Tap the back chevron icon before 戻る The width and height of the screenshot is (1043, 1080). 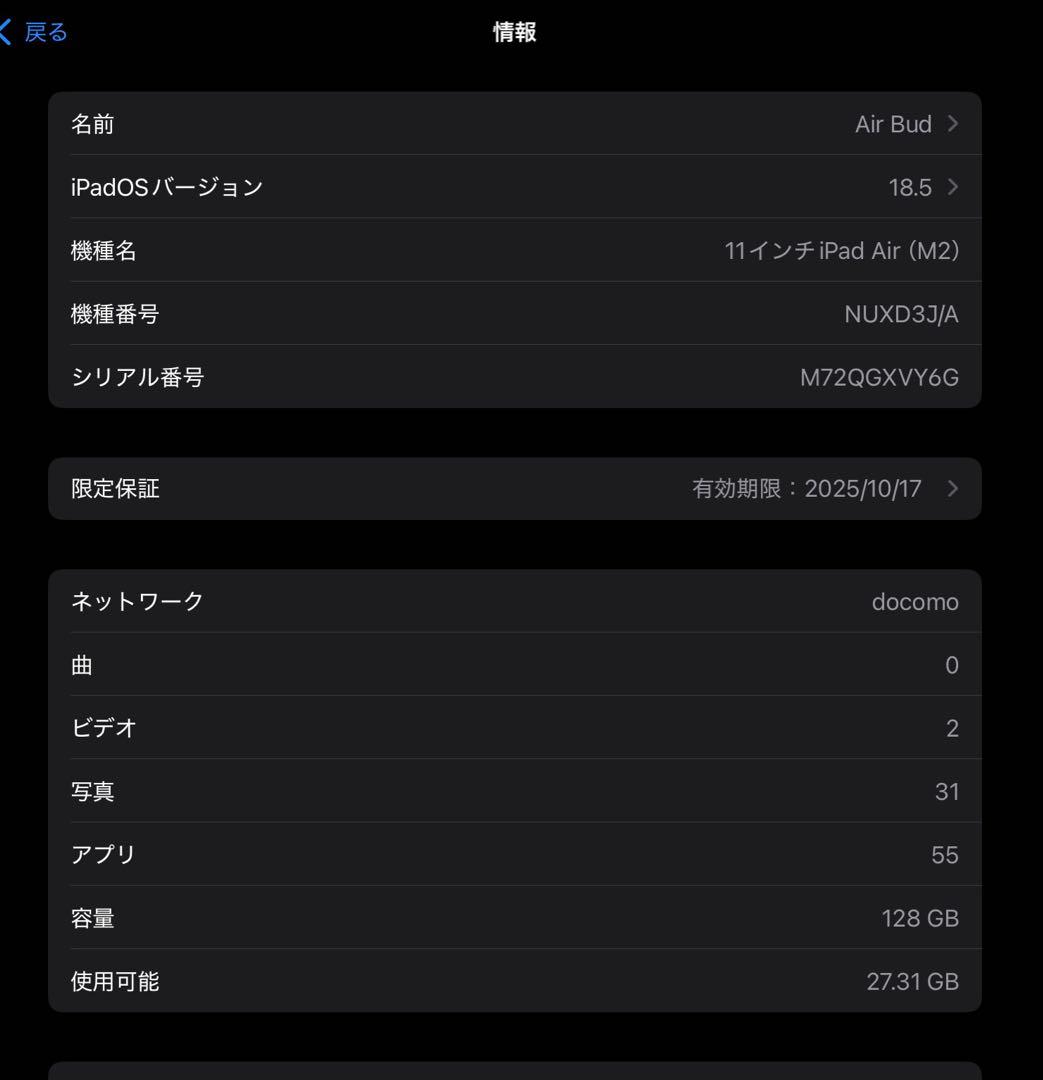click(x=8, y=31)
